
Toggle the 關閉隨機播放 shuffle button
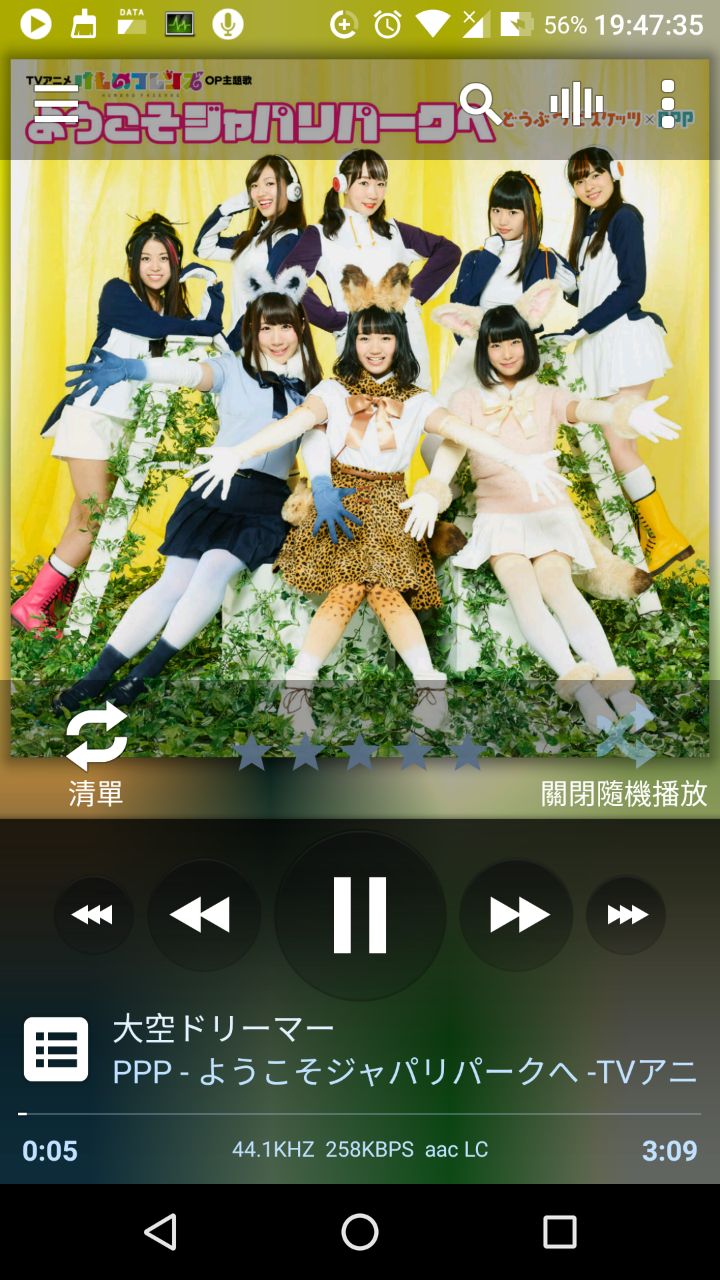tap(624, 752)
